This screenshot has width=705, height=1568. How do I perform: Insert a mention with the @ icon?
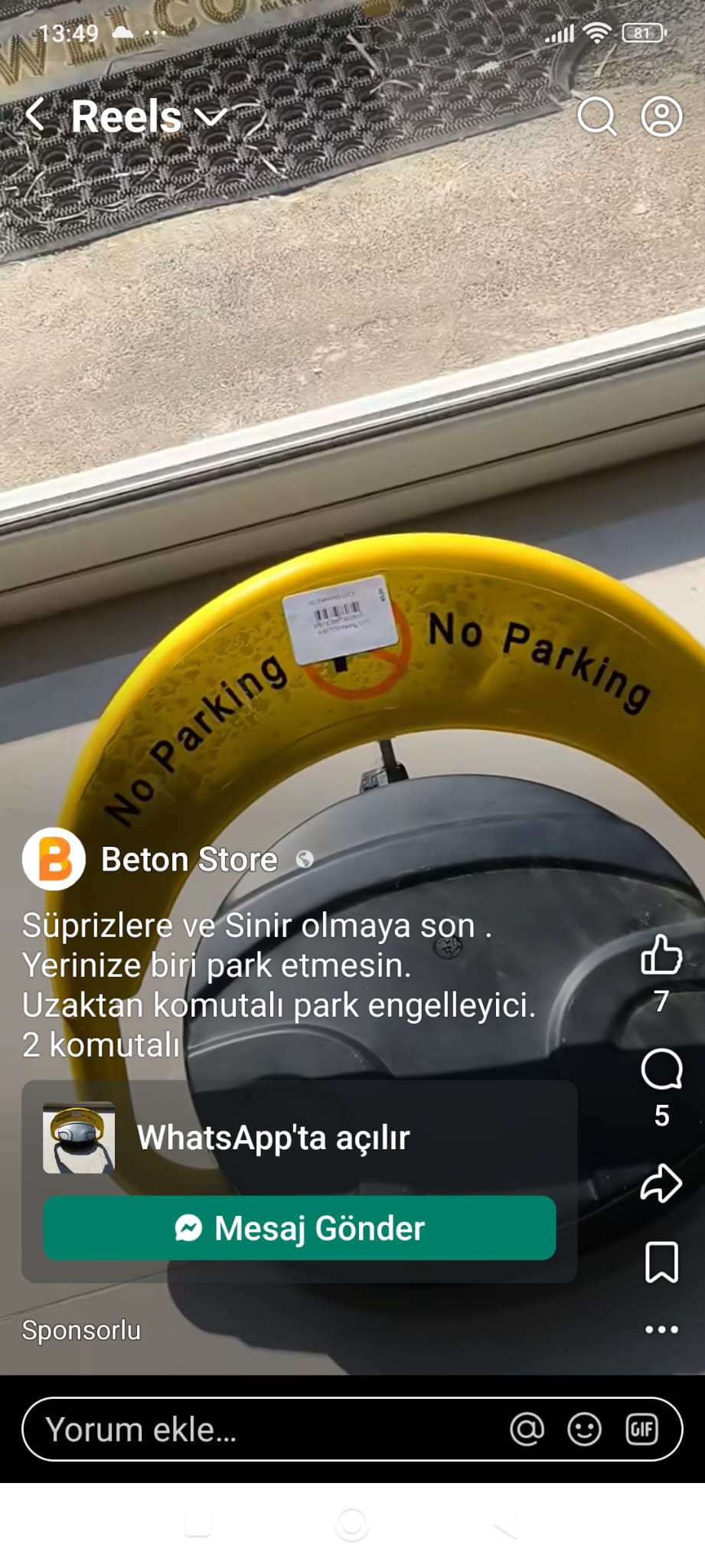527,1429
